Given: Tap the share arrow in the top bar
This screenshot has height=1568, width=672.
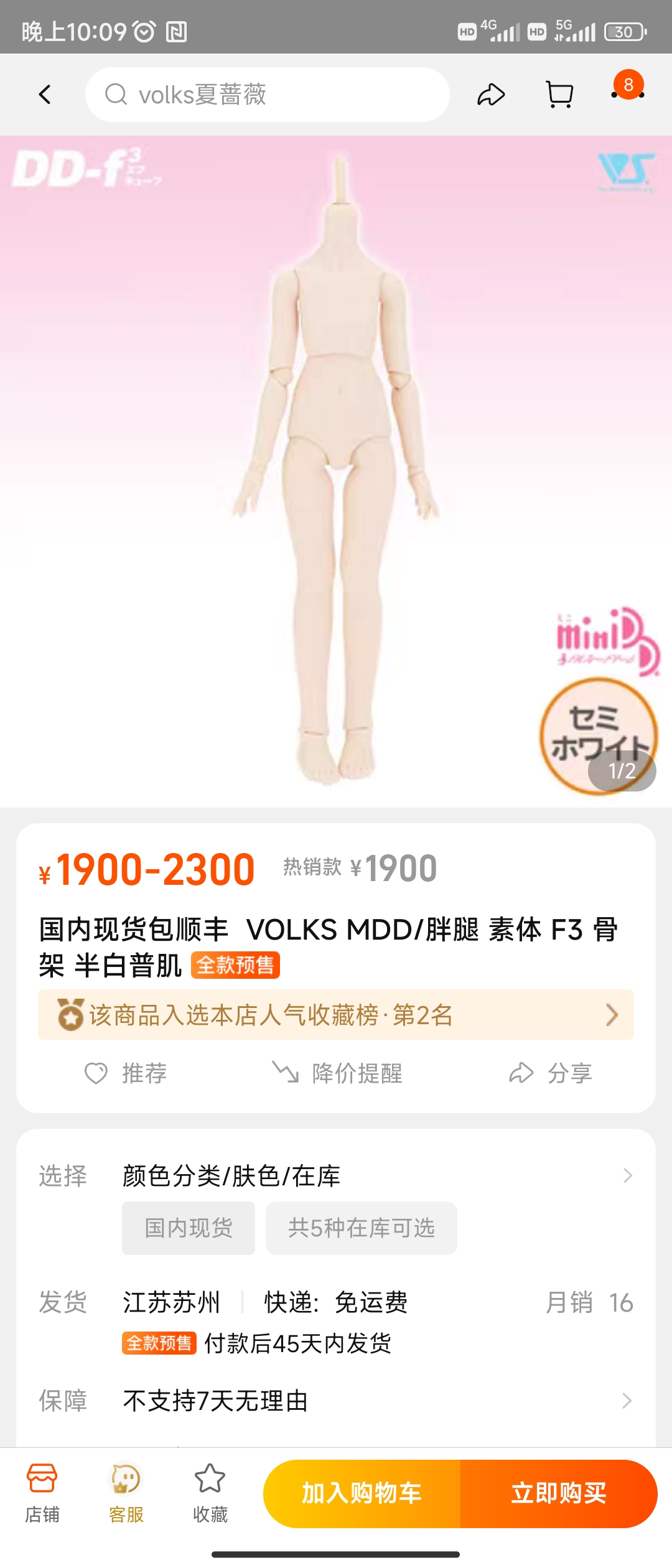Looking at the screenshot, I should pyautogui.click(x=490, y=95).
